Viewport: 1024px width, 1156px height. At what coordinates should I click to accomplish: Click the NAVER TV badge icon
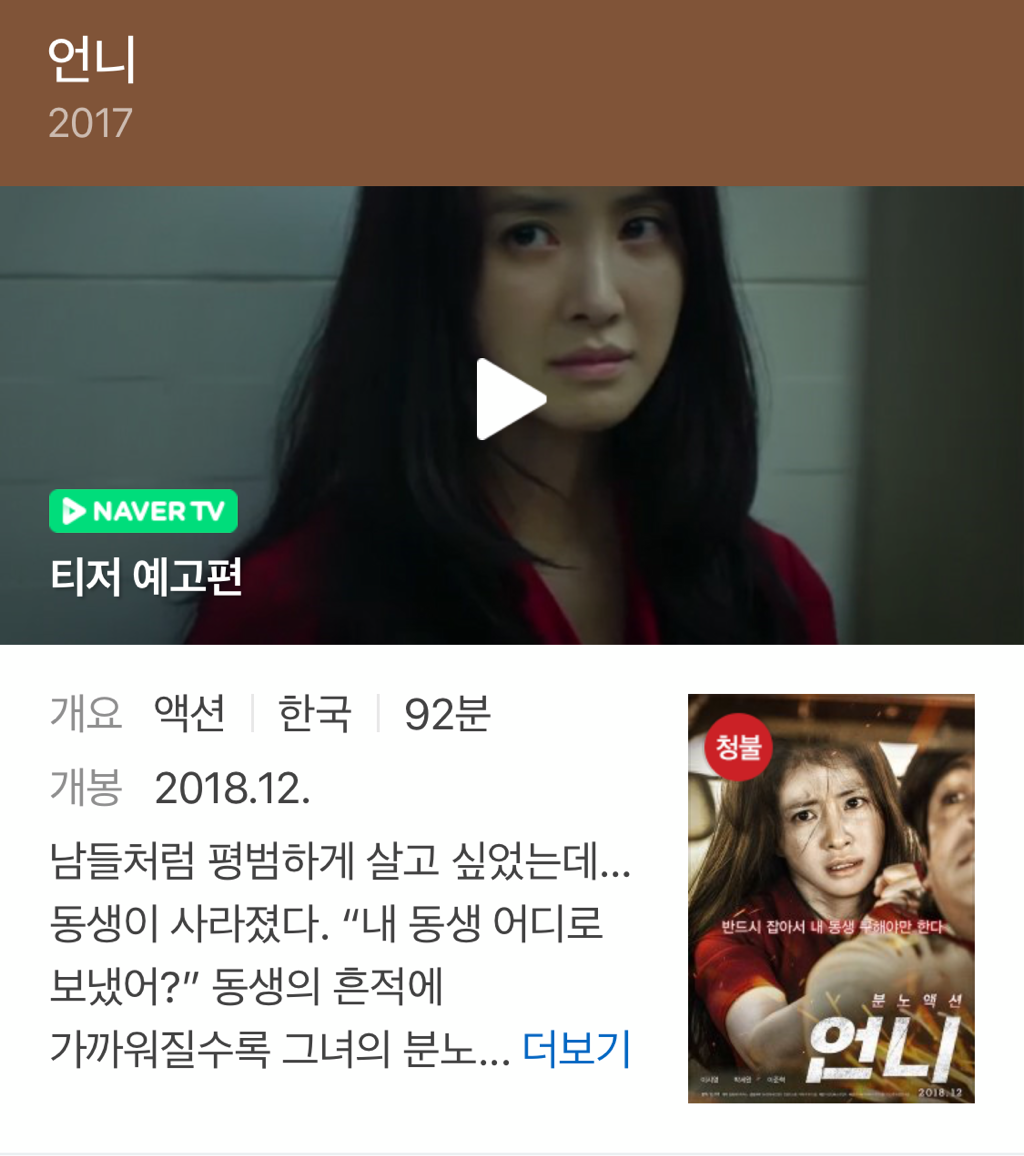(x=142, y=511)
